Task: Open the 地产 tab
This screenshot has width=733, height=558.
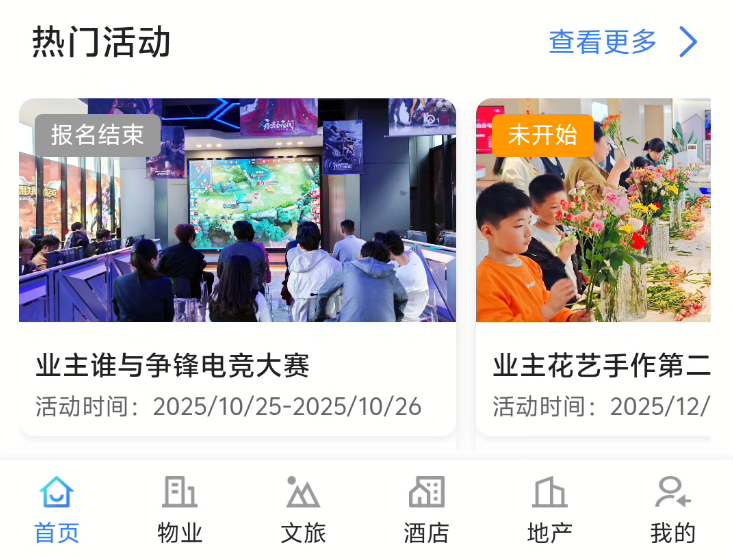Action: click(549, 509)
